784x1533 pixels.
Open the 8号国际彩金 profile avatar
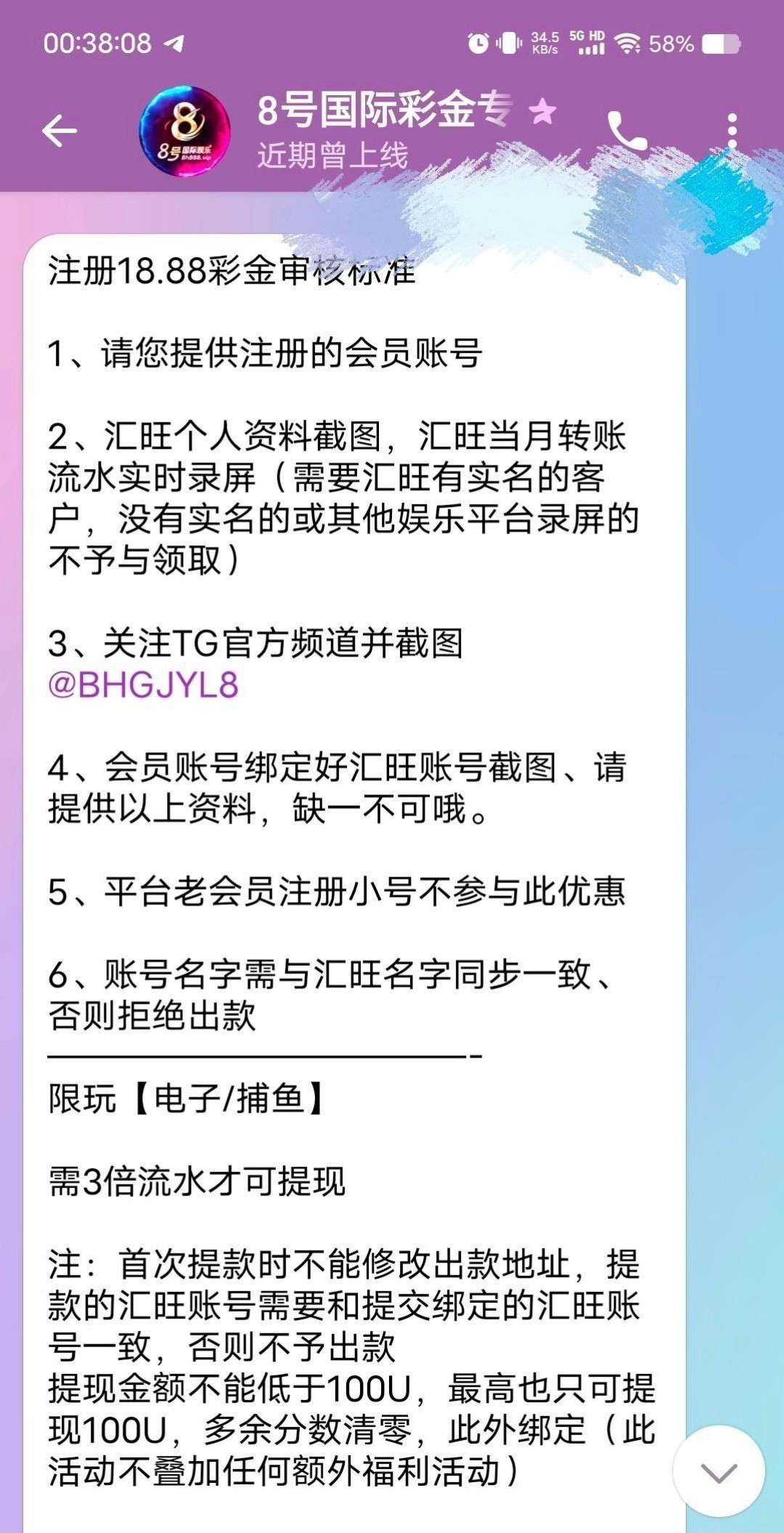185,131
